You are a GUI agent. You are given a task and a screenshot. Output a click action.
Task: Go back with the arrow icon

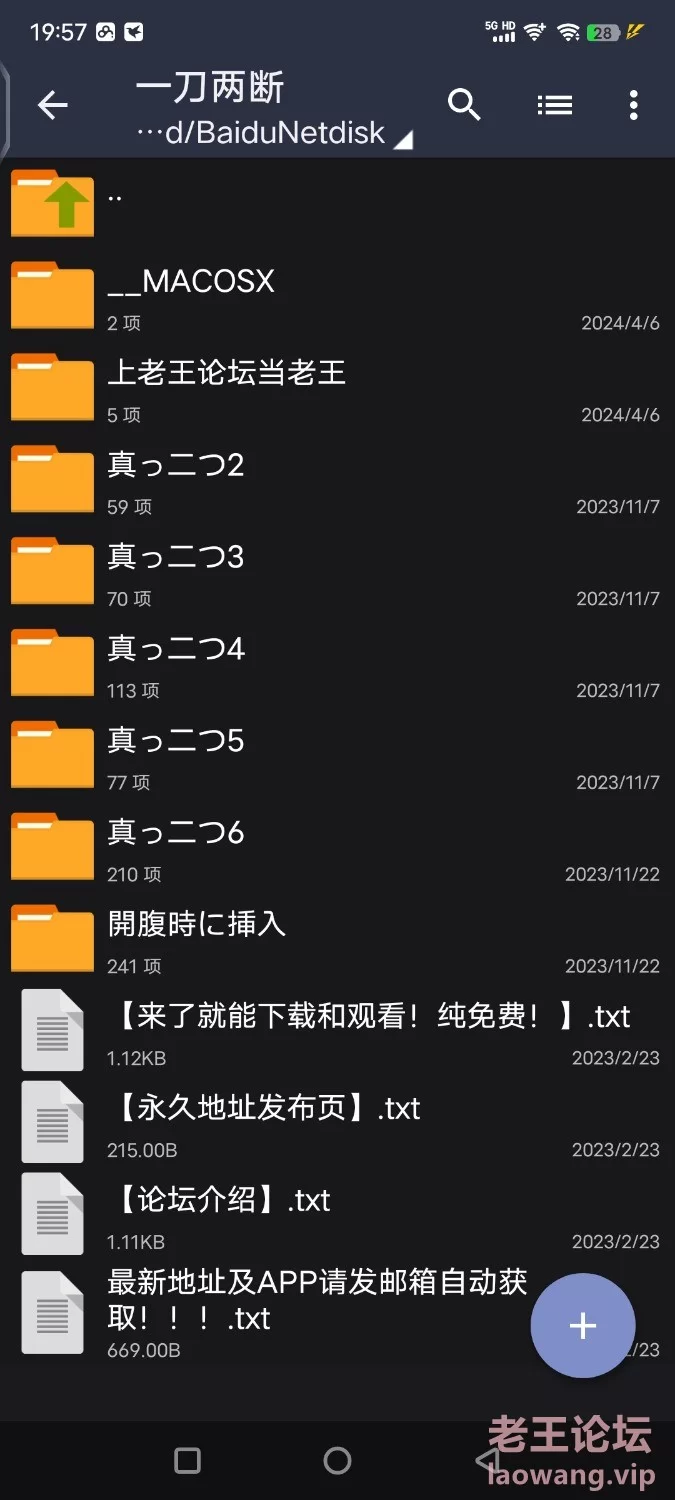[x=52, y=105]
